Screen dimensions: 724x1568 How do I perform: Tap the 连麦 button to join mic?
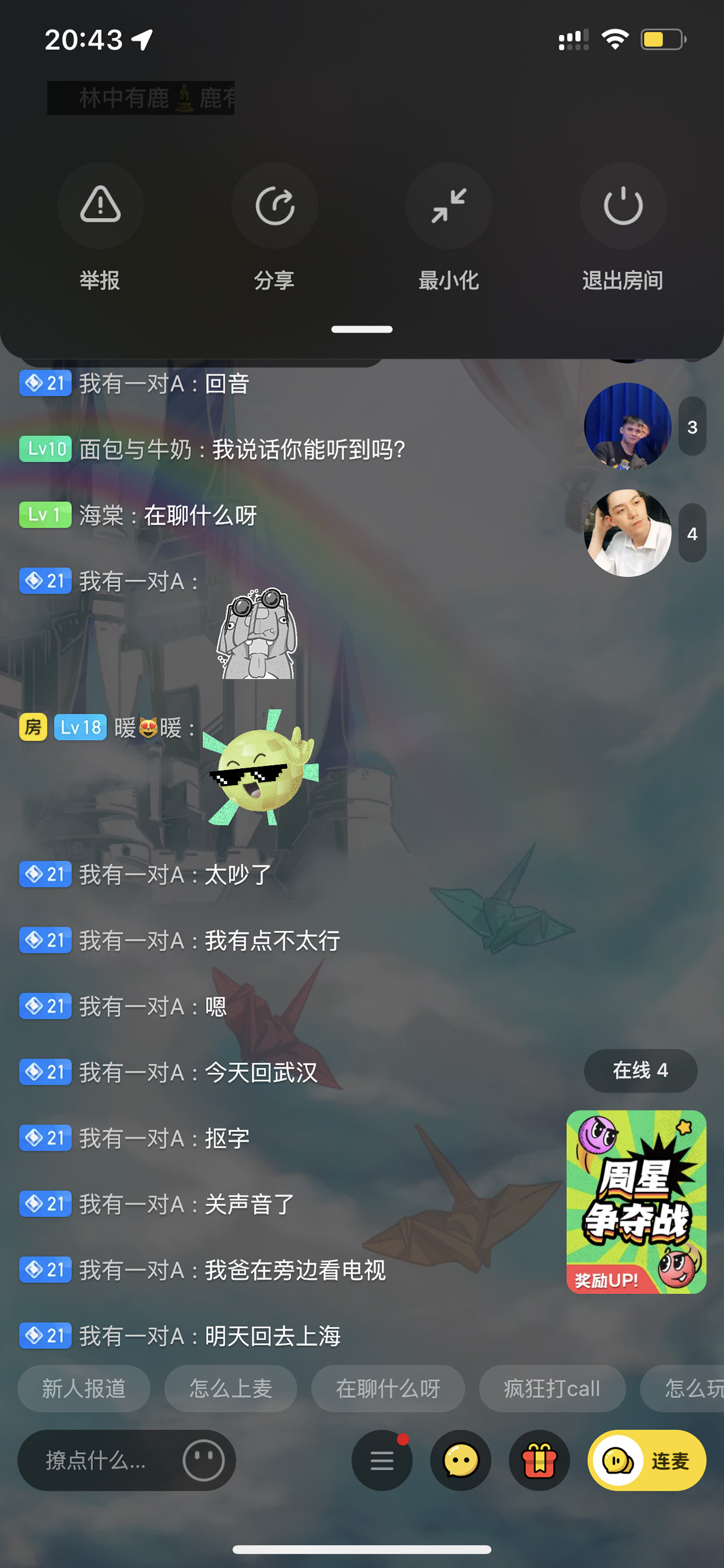coord(647,1461)
